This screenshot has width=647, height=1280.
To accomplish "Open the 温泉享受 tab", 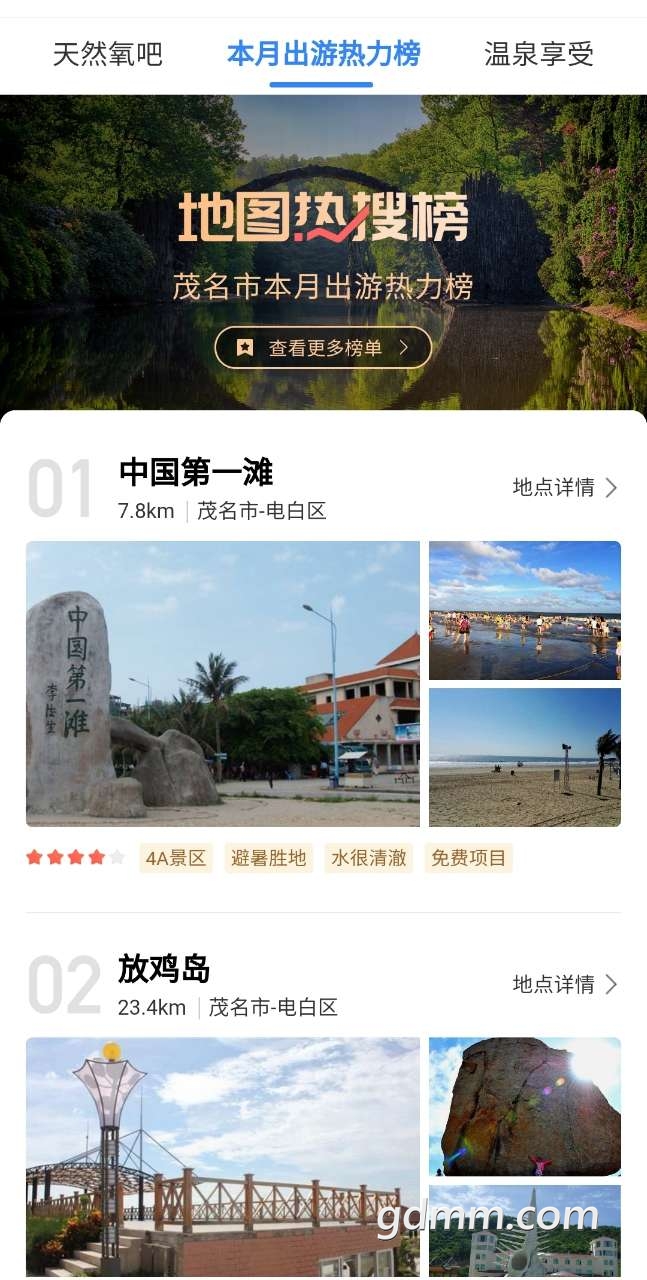I will pos(539,54).
